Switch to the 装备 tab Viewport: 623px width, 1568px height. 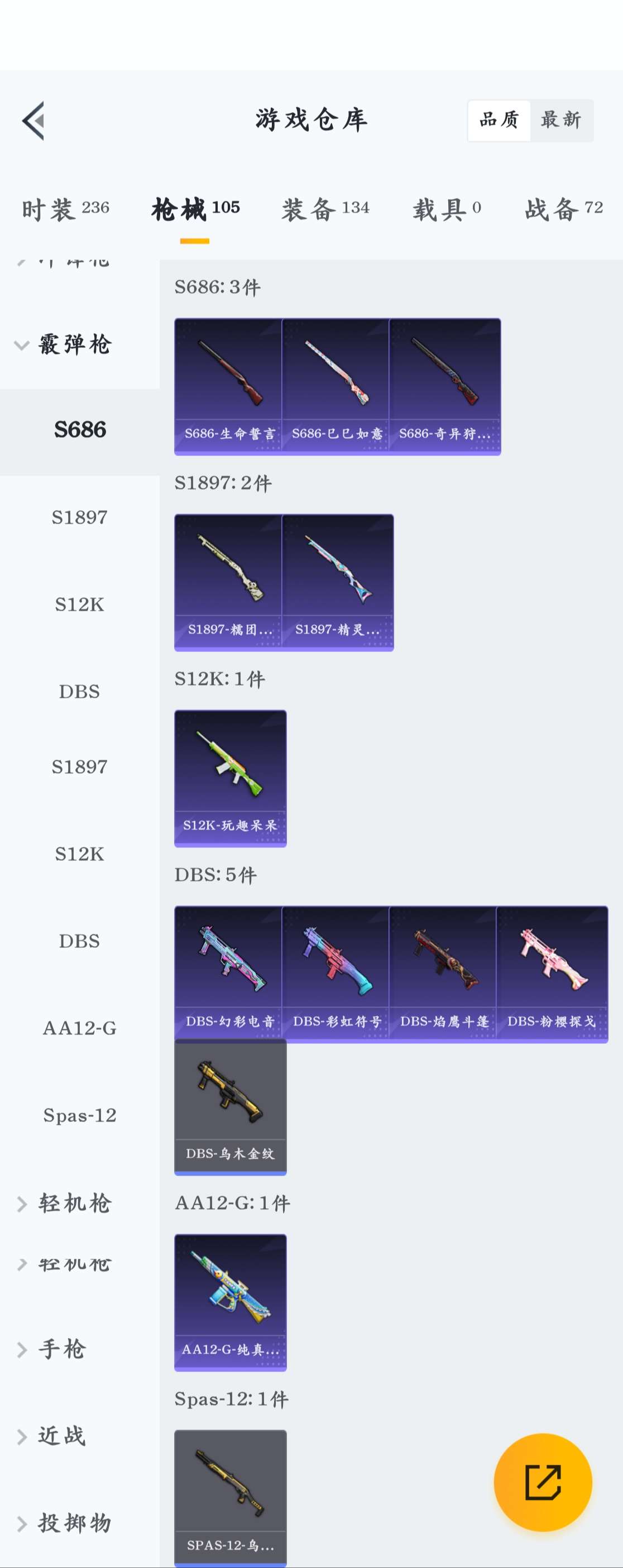tap(325, 209)
